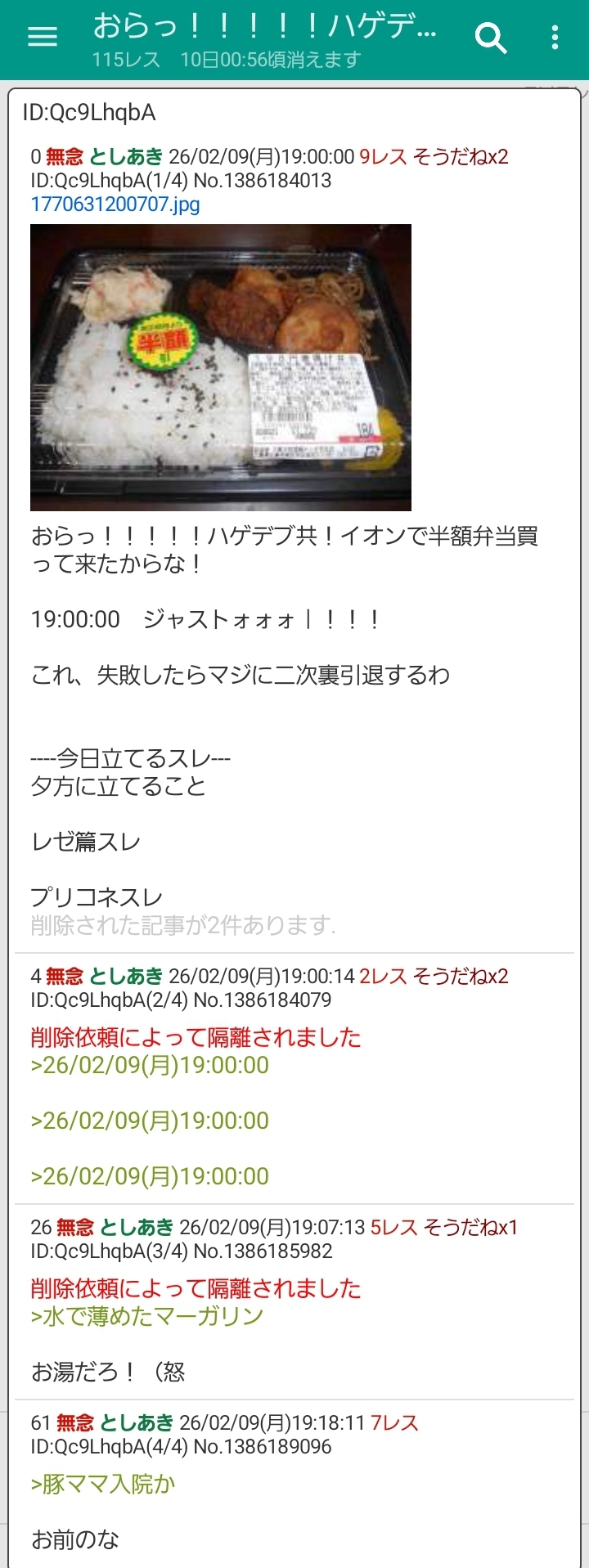Jump to quoted post 豚ママ入院か
The width and height of the screenshot is (589, 1568).
coord(103,1484)
